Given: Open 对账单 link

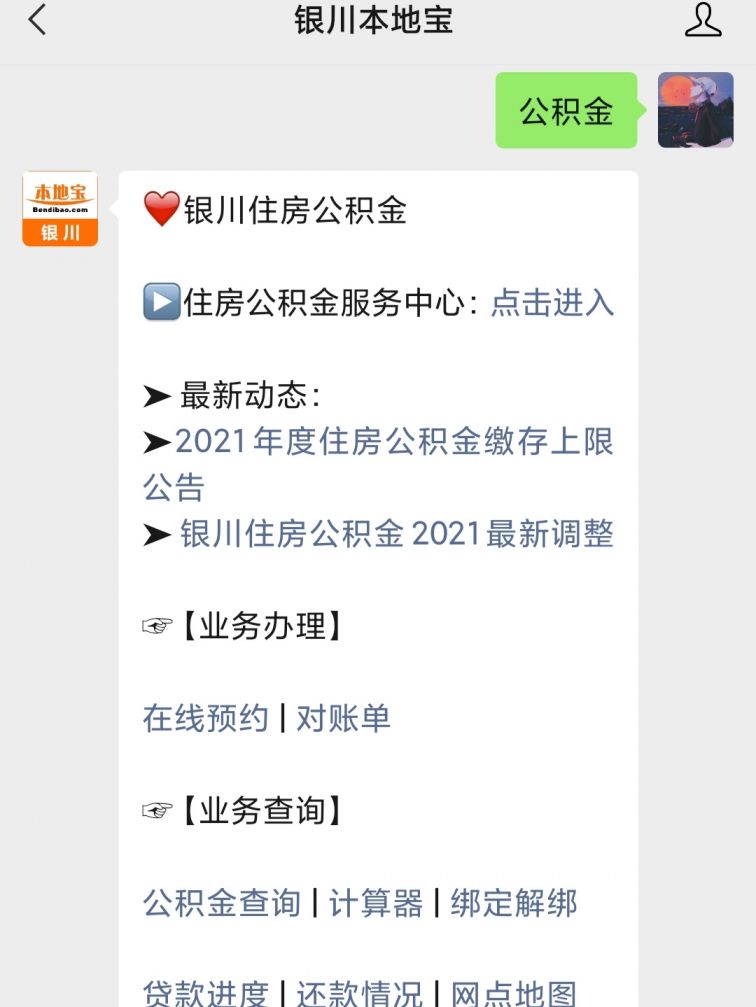Looking at the screenshot, I should point(343,718).
